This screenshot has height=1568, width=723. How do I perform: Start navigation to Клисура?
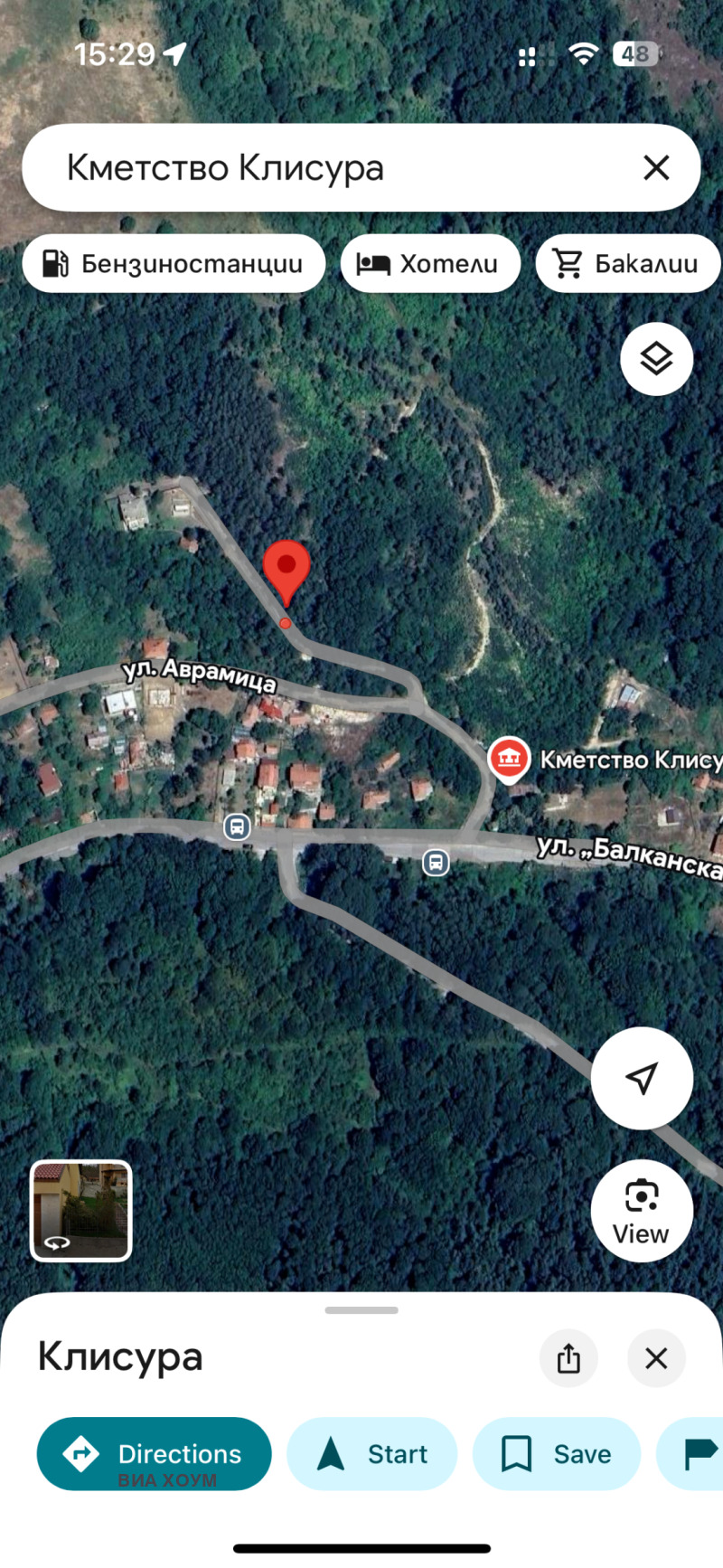(x=371, y=1454)
